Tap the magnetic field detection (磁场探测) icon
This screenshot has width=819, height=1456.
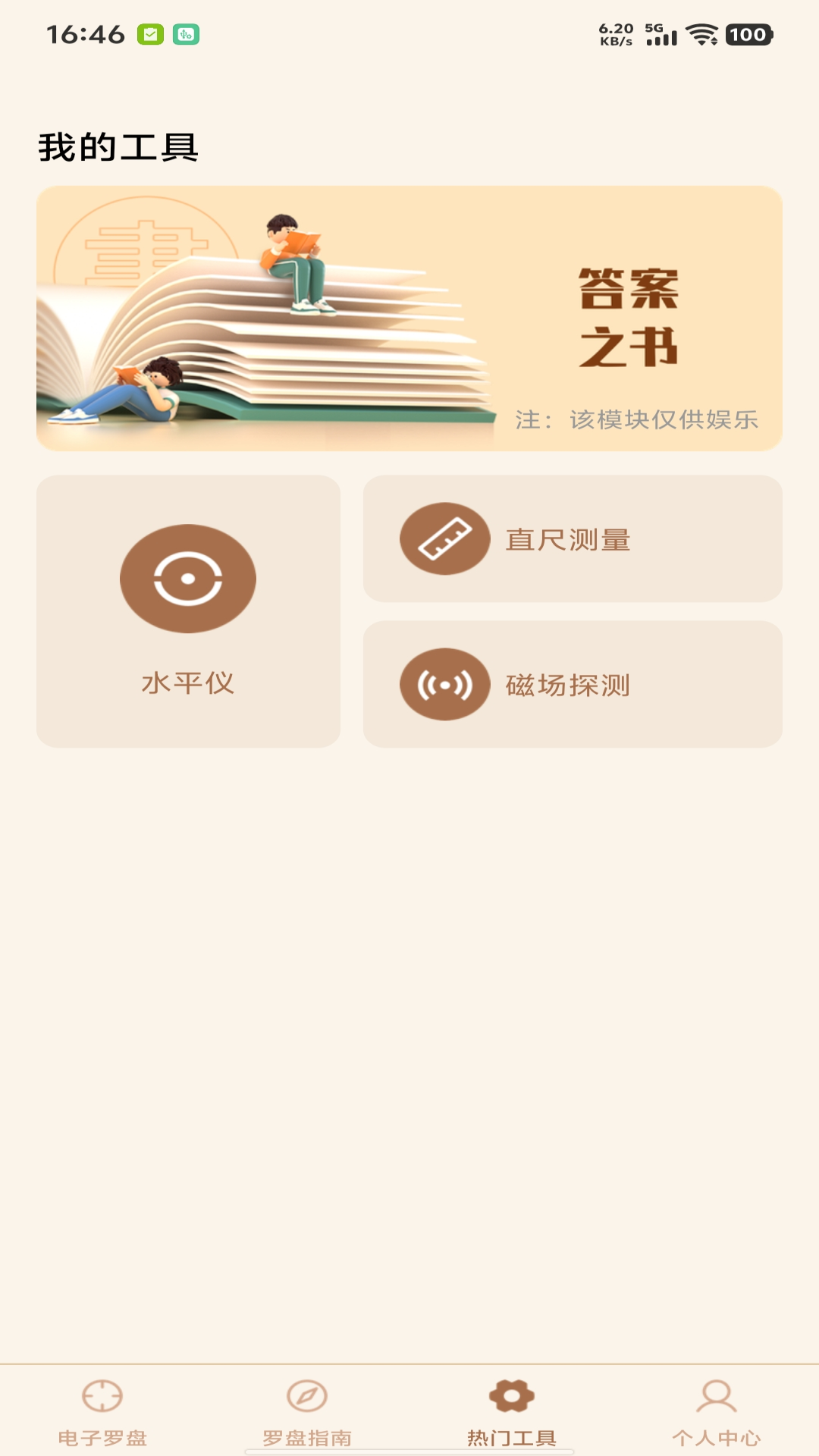coord(445,686)
